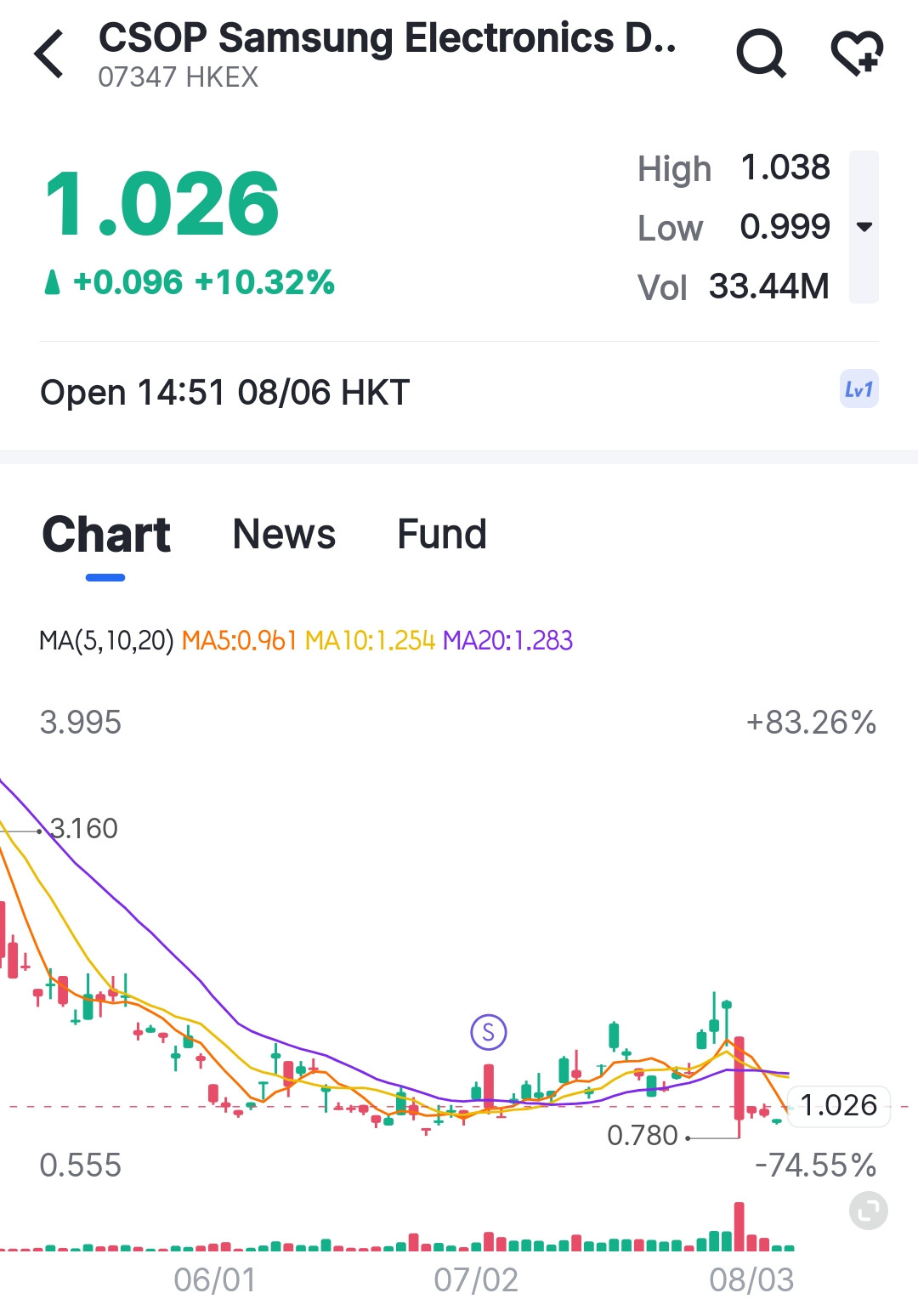Expand chart to full screen
Viewport: 918px width, 1316px height.
pyautogui.click(x=869, y=1211)
